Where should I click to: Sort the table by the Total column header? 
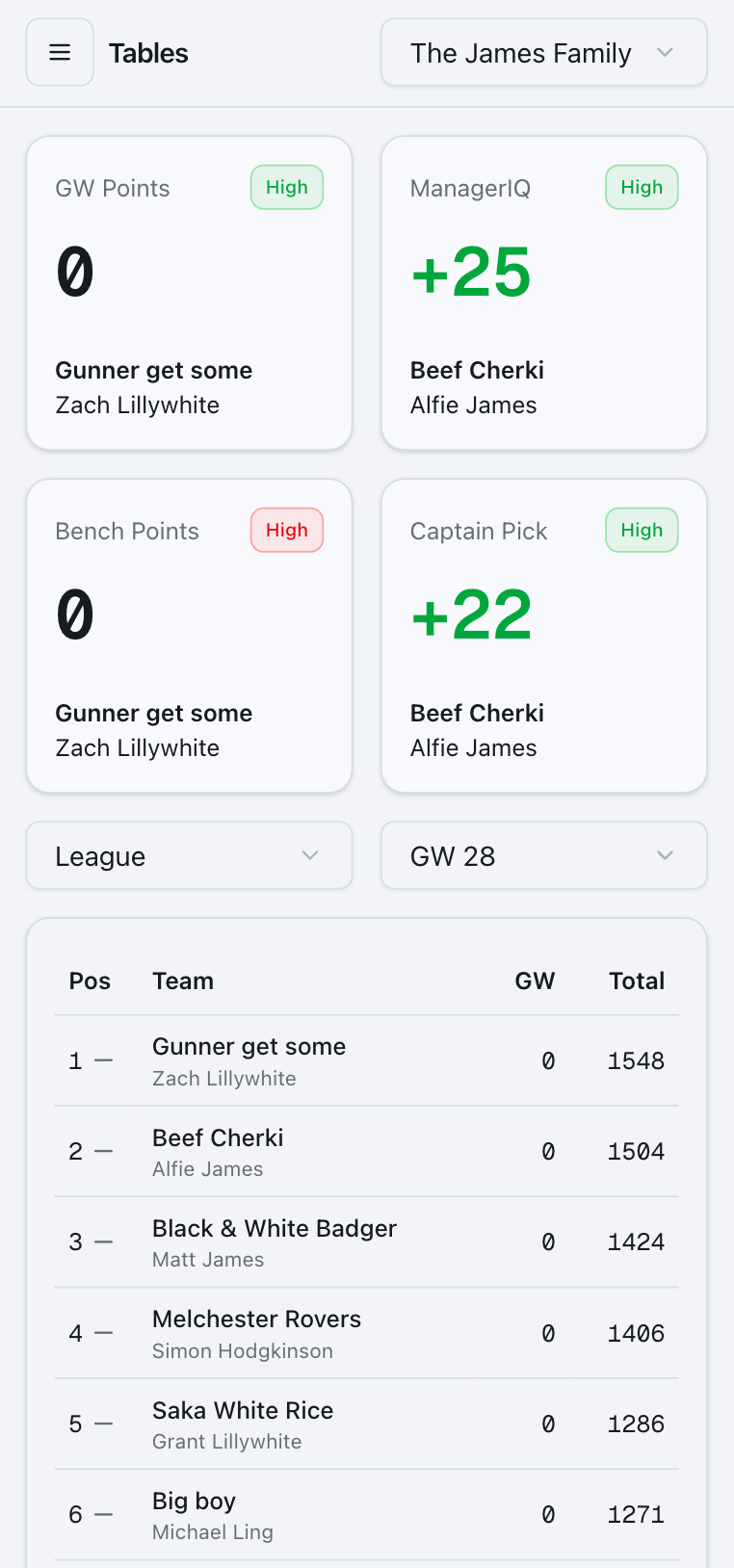pyautogui.click(x=636, y=980)
